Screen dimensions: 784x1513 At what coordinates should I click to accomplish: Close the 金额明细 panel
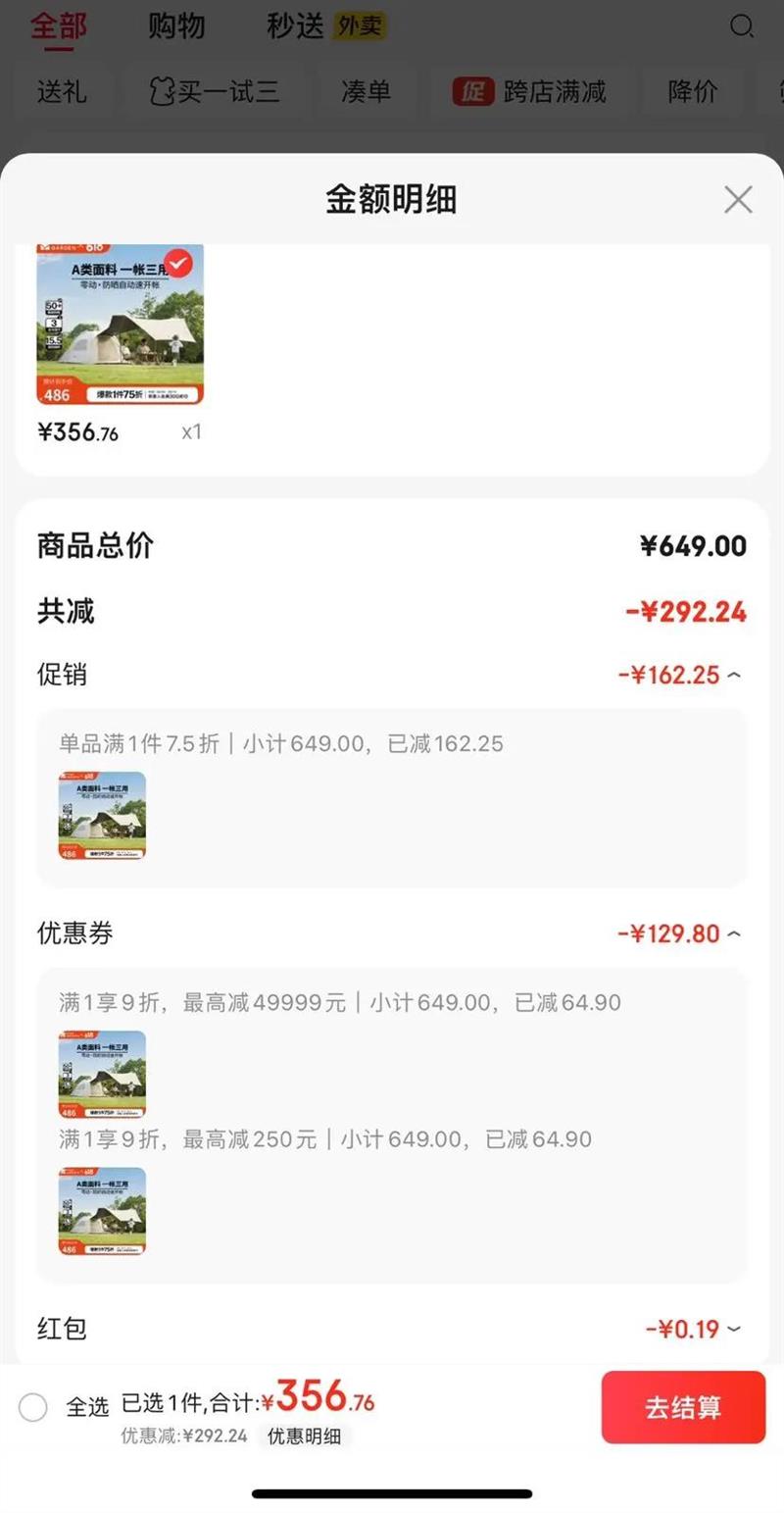pyautogui.click(x=737, y=200)
